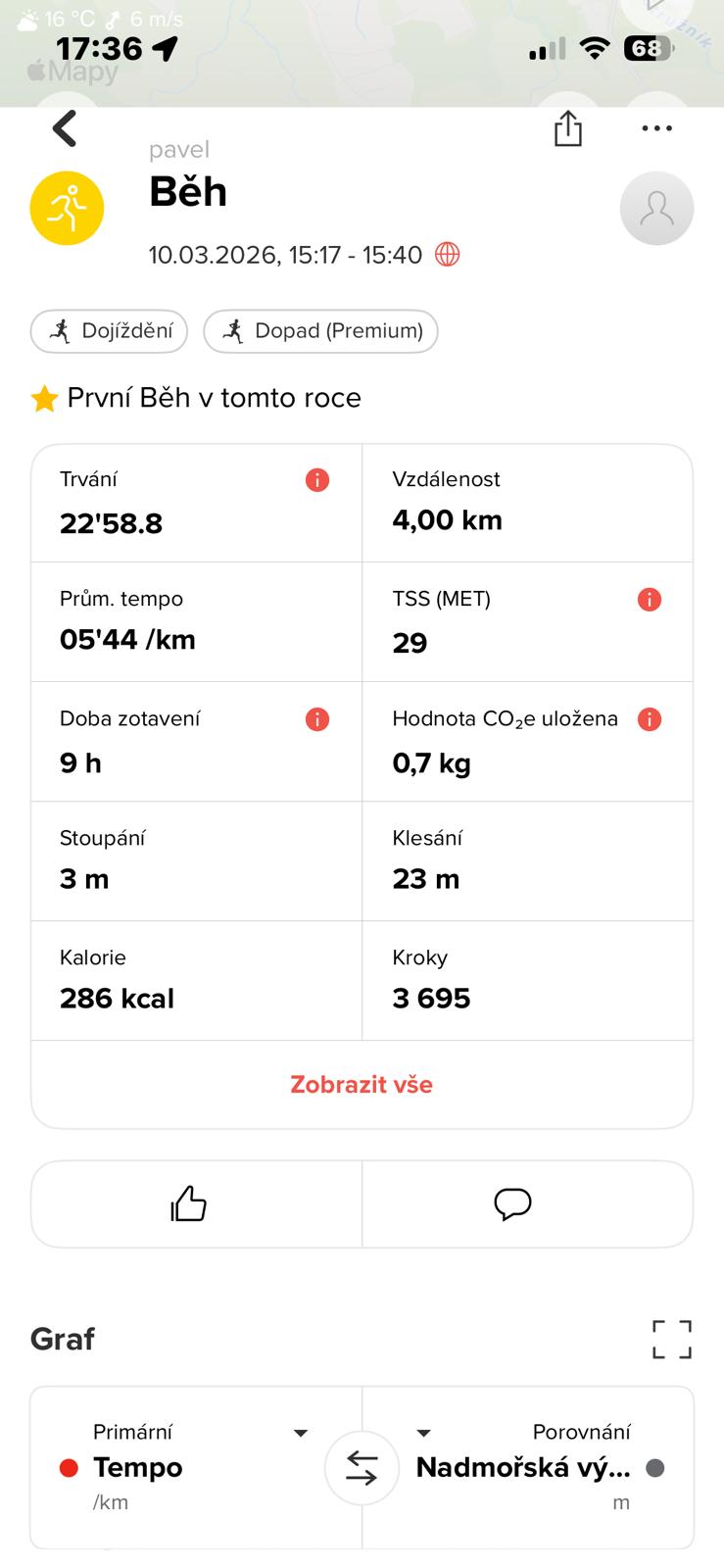
Task: Show info about Trvání
Action: tap(316, 480)
